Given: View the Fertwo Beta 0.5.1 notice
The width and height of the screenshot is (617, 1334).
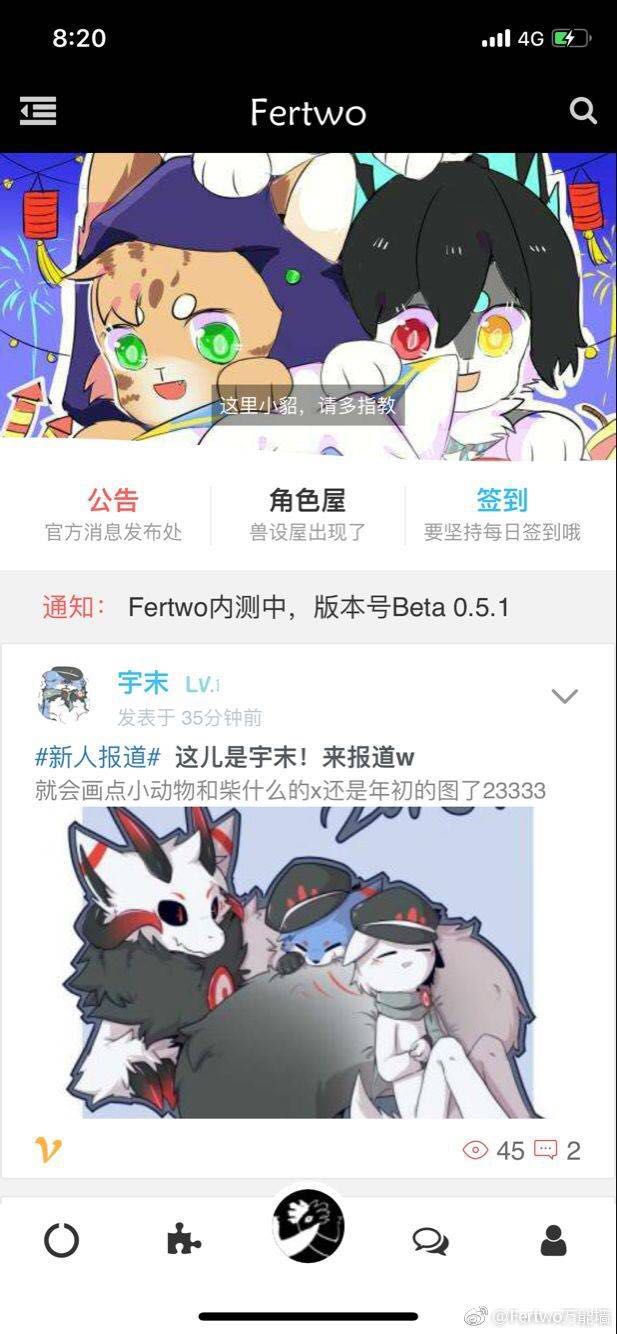Looking at the screenshot, I should (x=318, y=607).
